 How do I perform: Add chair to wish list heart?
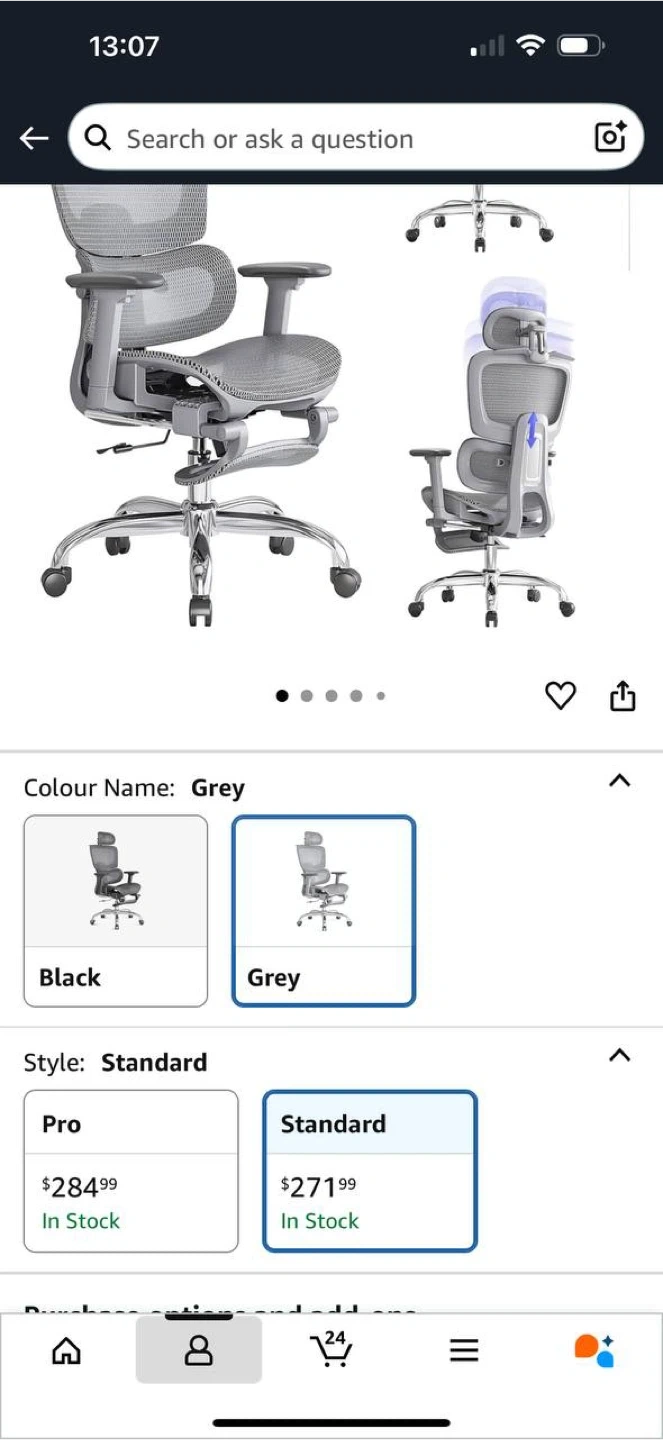[560, 695]
